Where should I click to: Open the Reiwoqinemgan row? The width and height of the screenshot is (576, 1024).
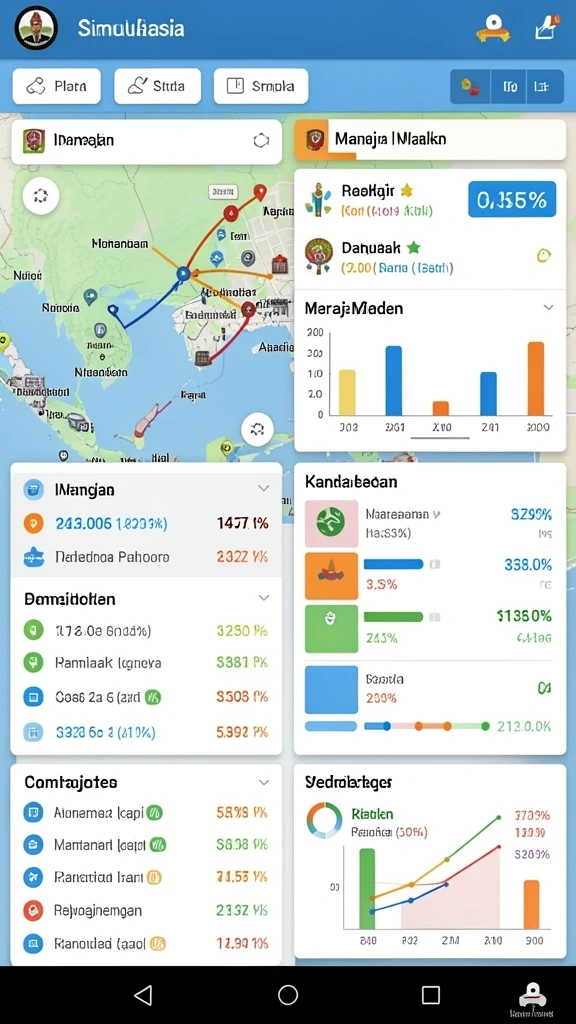(x=146, y=910)
